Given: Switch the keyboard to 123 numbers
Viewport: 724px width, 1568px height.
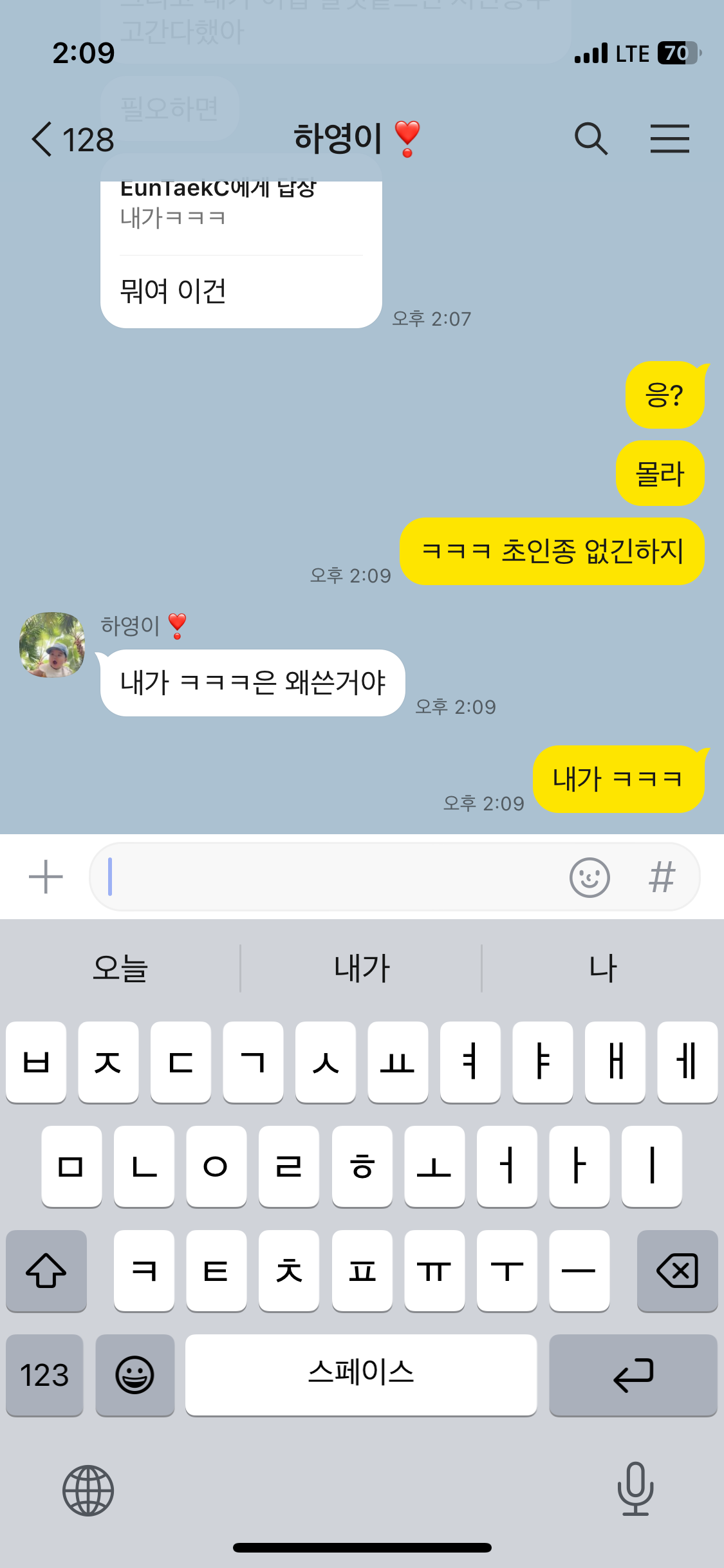Looking at the screenshot, I should [x=44, y=1375].
